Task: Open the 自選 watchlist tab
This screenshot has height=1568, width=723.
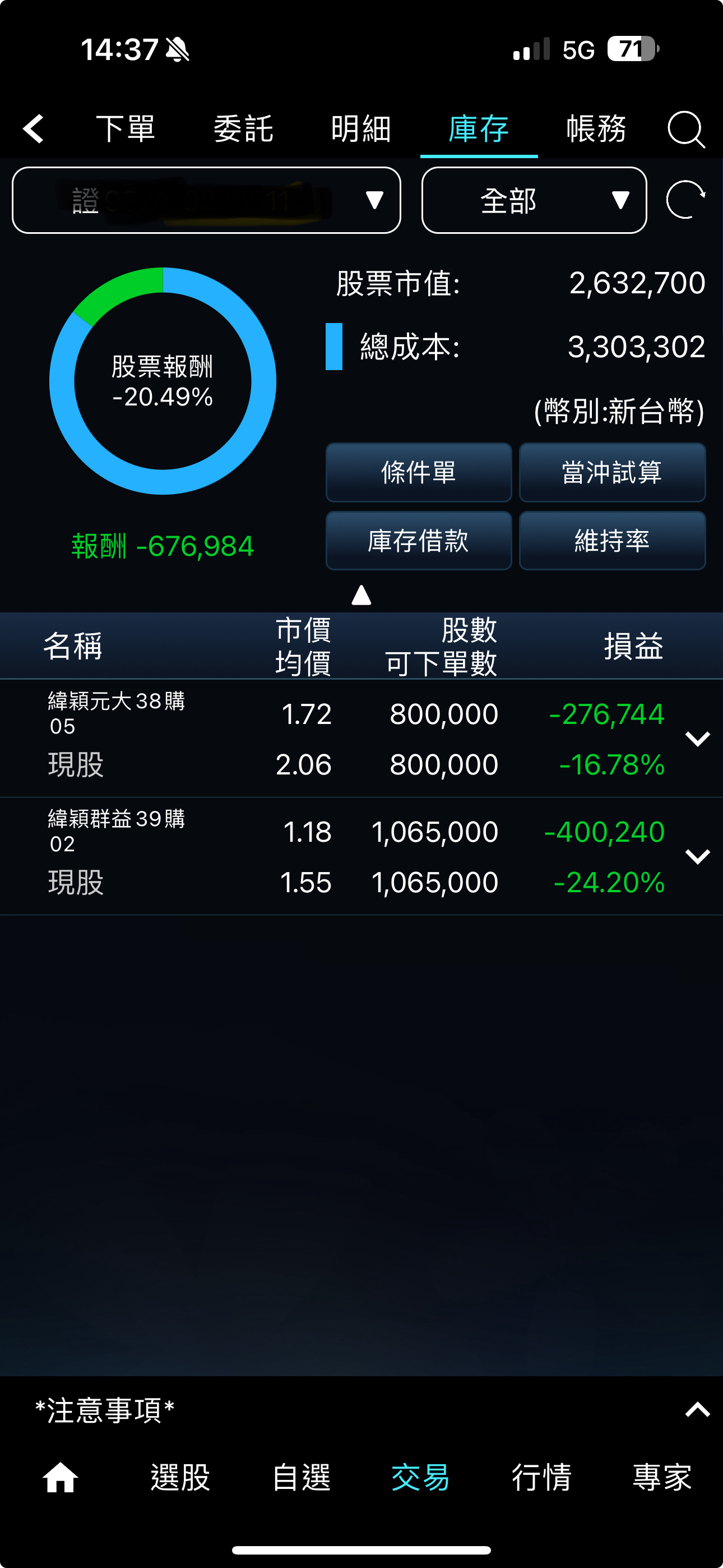Action: (302, 1478)
